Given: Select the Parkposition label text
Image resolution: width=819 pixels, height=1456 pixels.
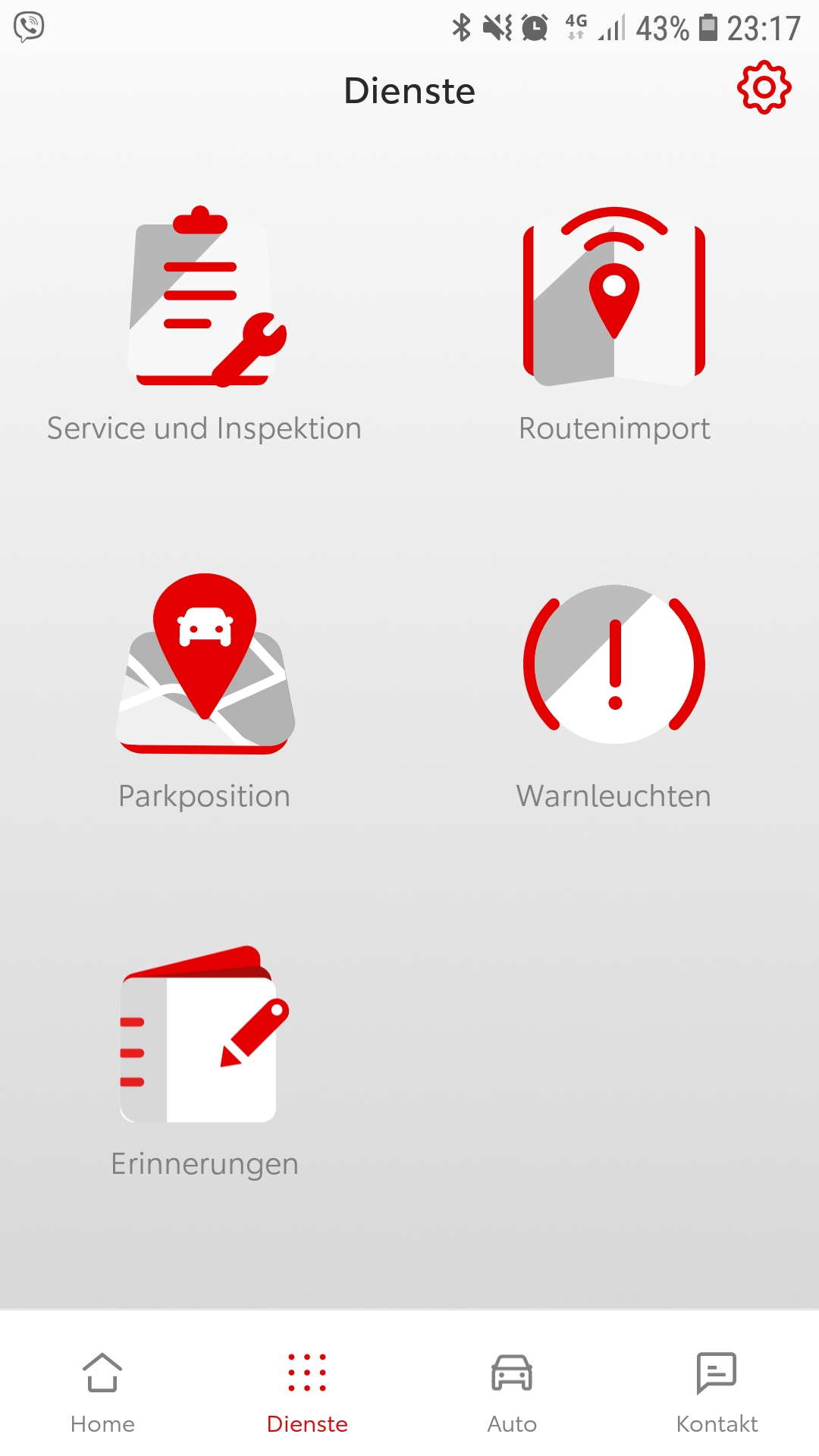Looking at the screenshot, I should click(x=204, y=795).
